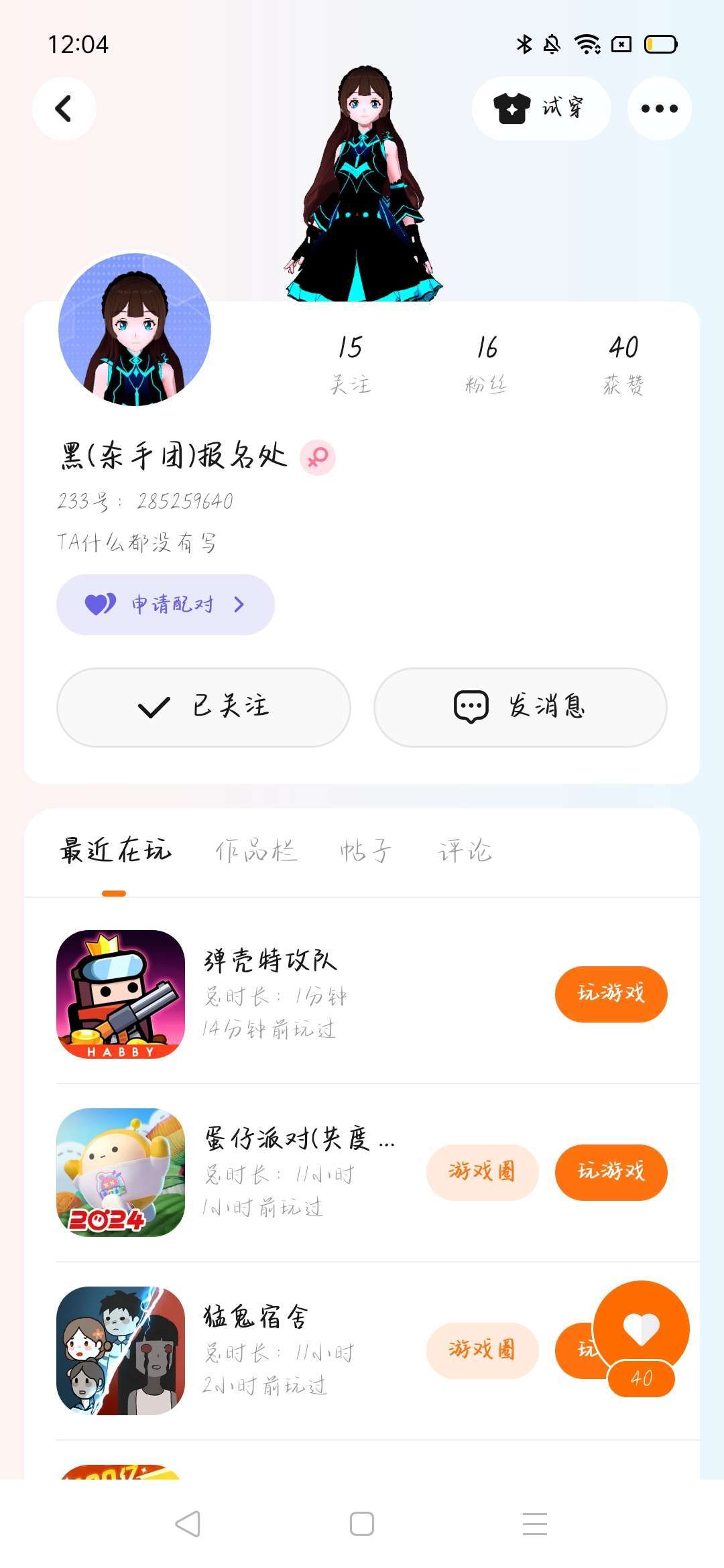Tap the system home button
The height and width of the screenshot is (1568, 724).
pos(362,1524)
